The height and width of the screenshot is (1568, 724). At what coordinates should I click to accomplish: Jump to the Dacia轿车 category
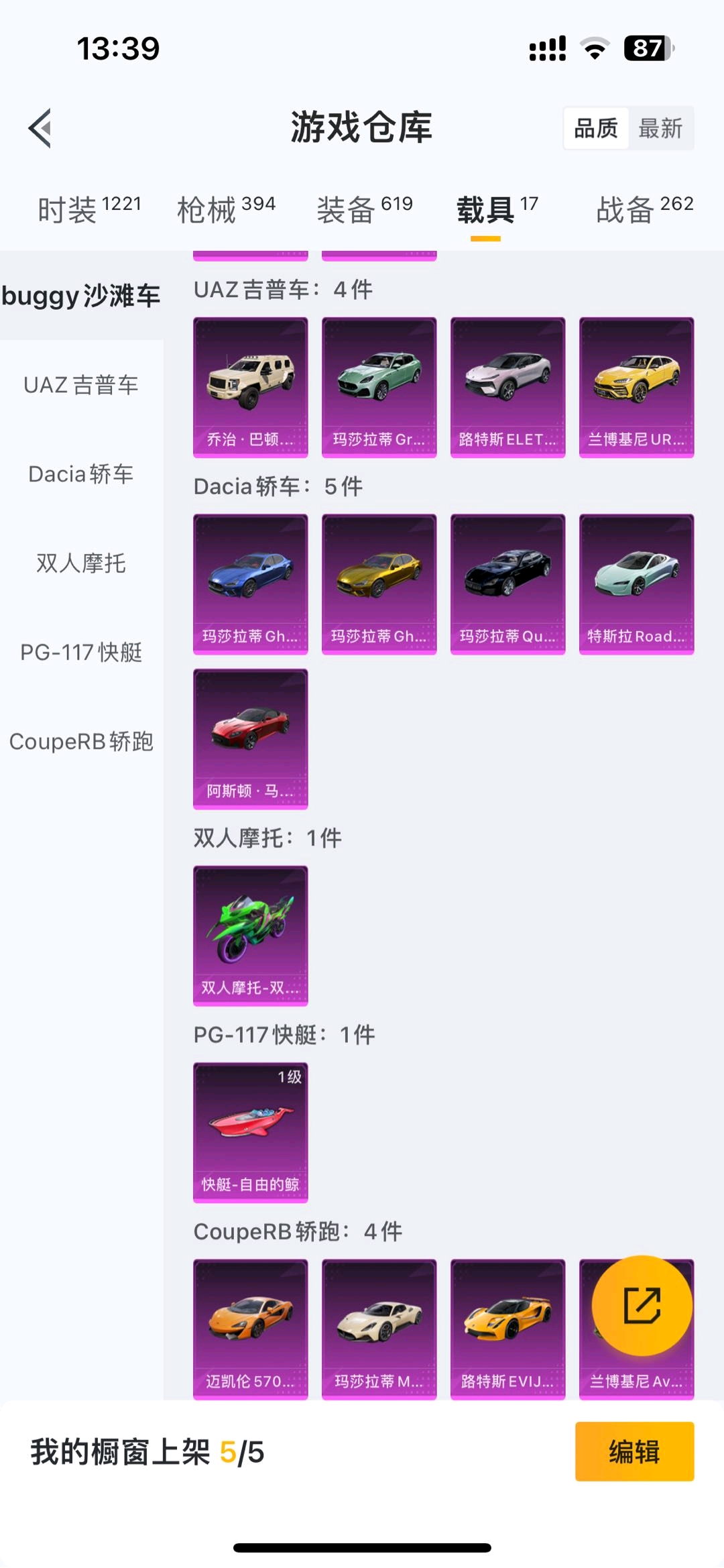tap(81, 474)
